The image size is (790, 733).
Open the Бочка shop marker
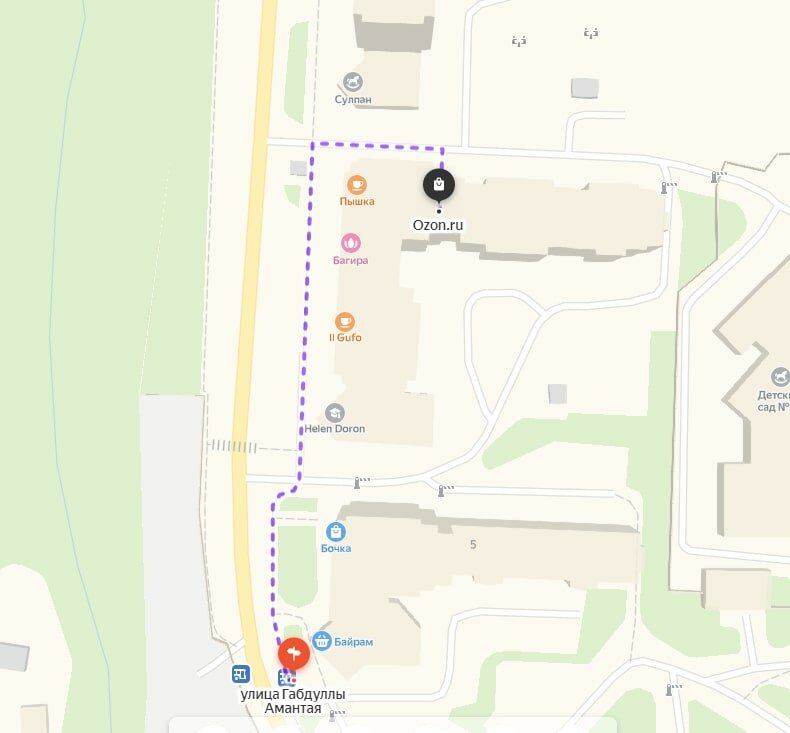[336, 532]
